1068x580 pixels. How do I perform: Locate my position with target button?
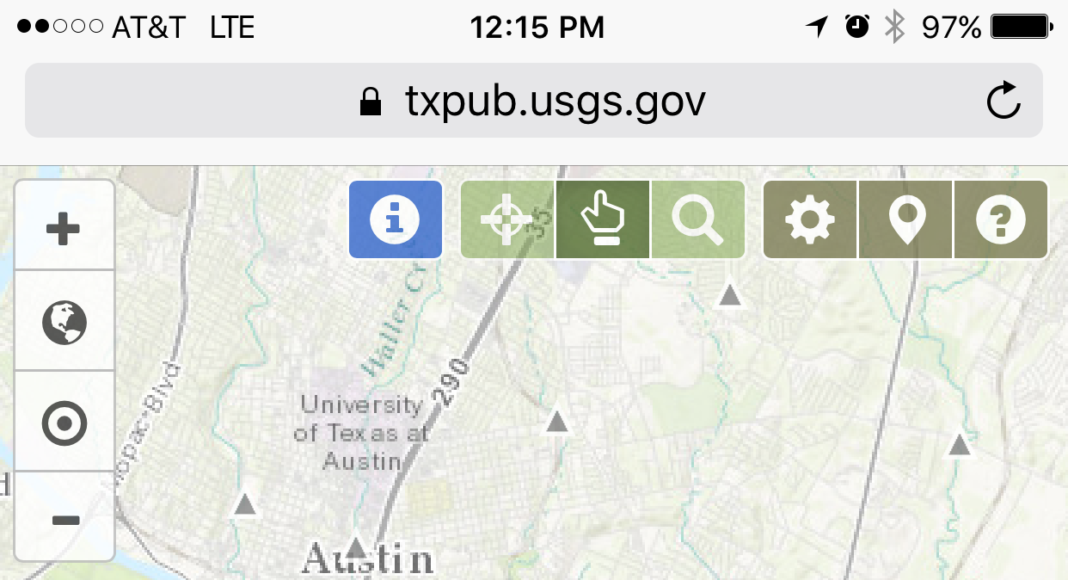[x=64, y=423]
